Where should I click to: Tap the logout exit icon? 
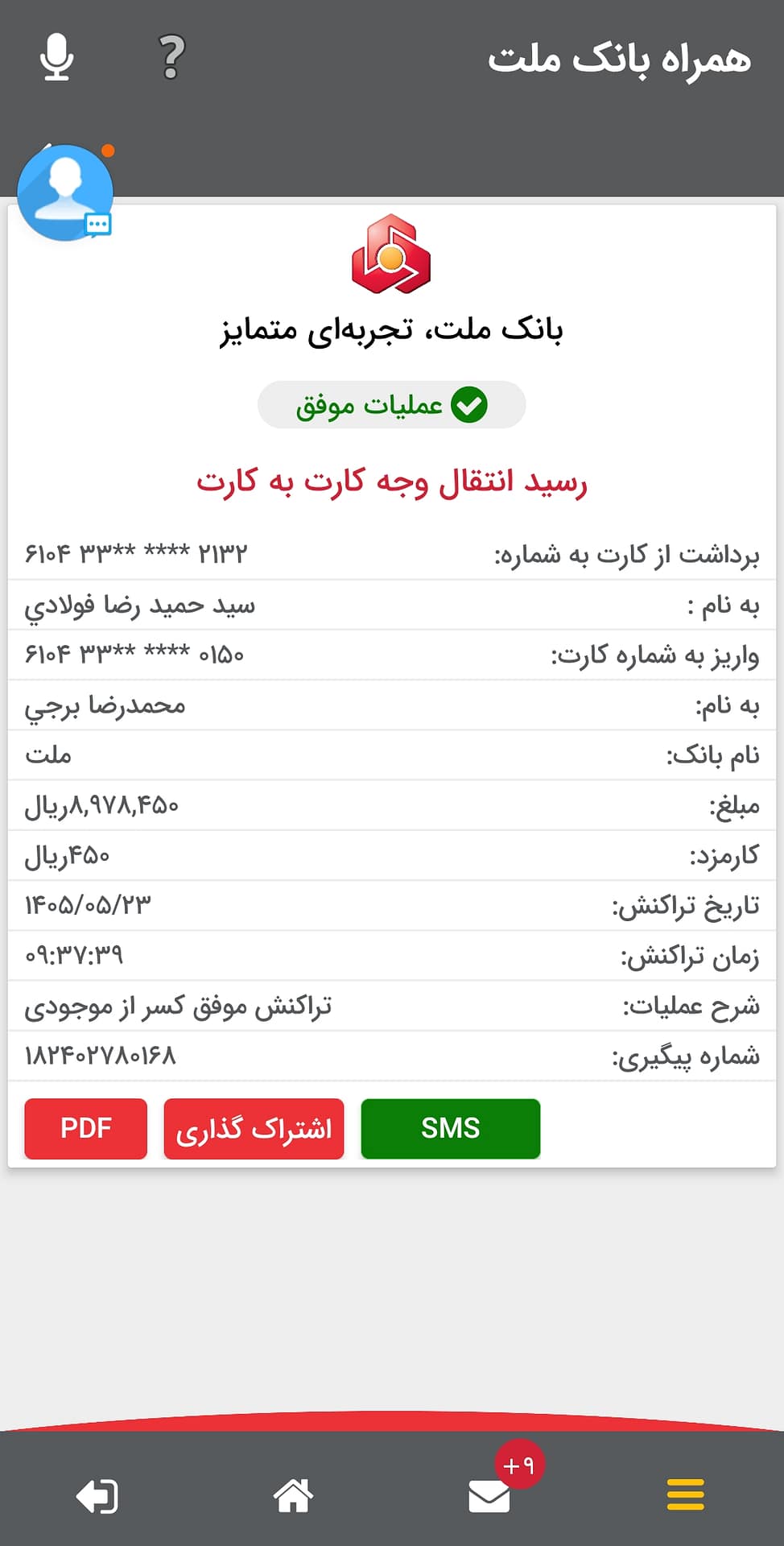[97, 1497]
